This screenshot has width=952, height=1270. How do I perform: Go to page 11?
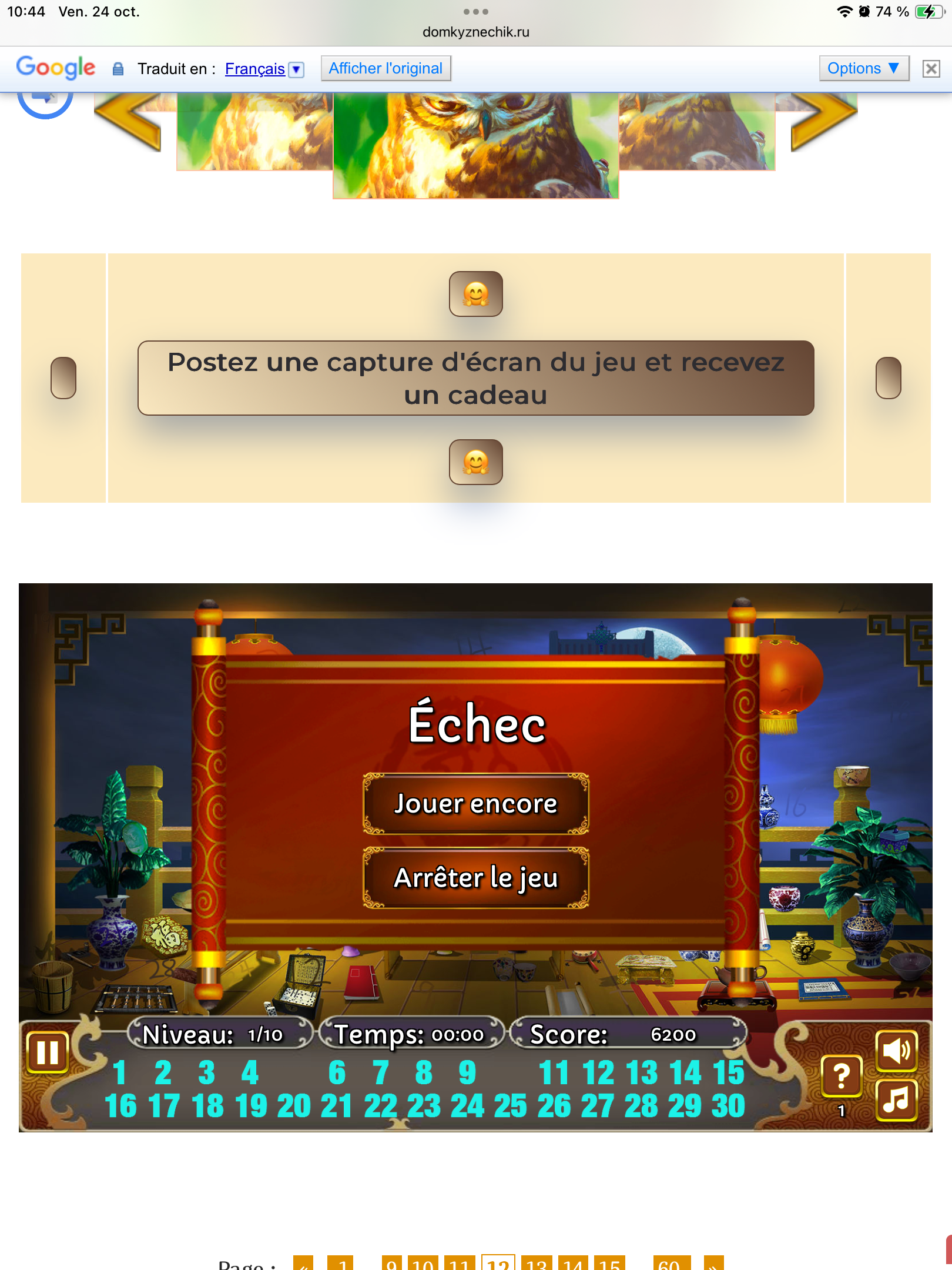point(460,1263)
